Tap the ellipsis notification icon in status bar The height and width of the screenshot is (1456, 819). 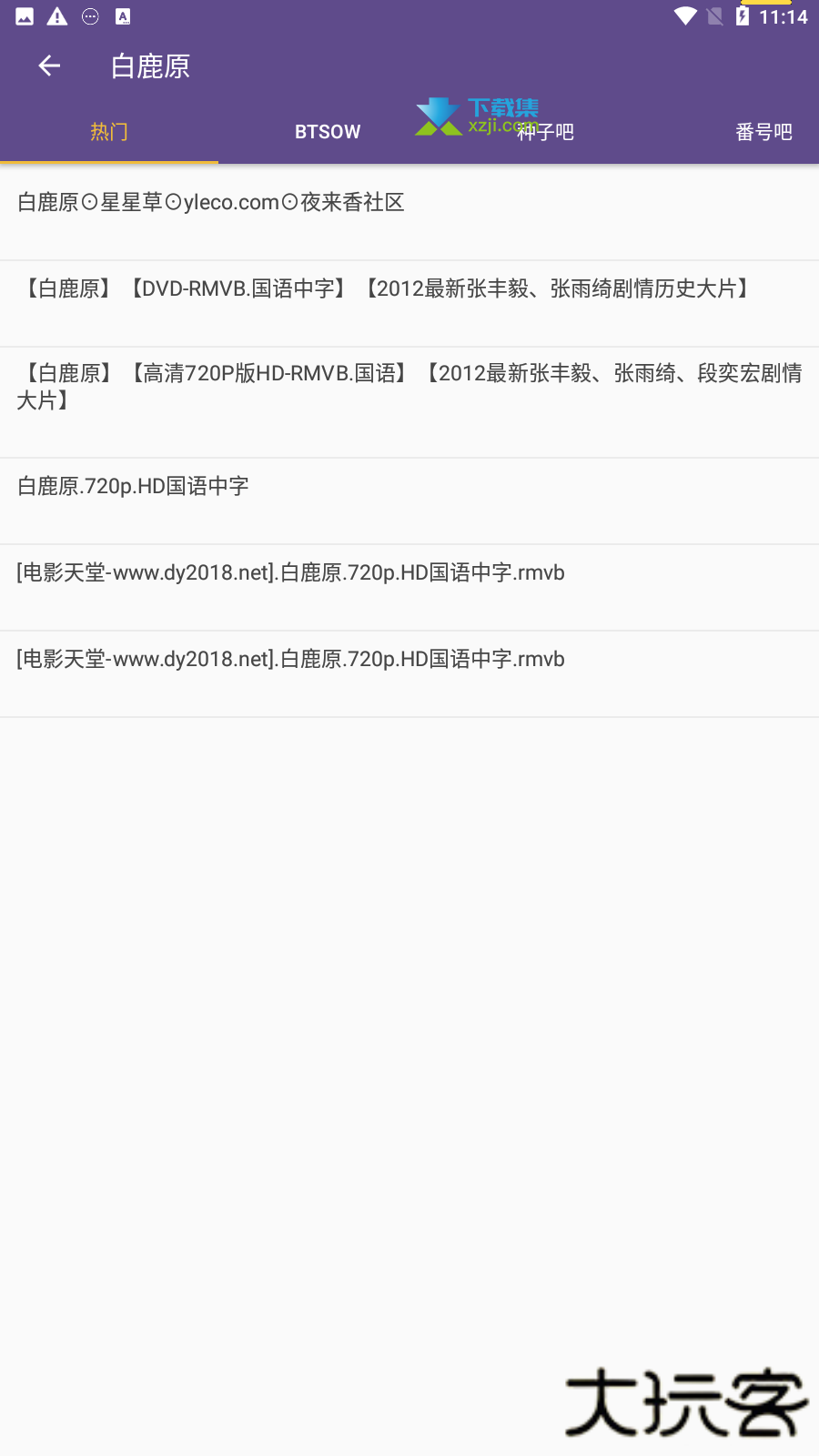coord(89,15)
